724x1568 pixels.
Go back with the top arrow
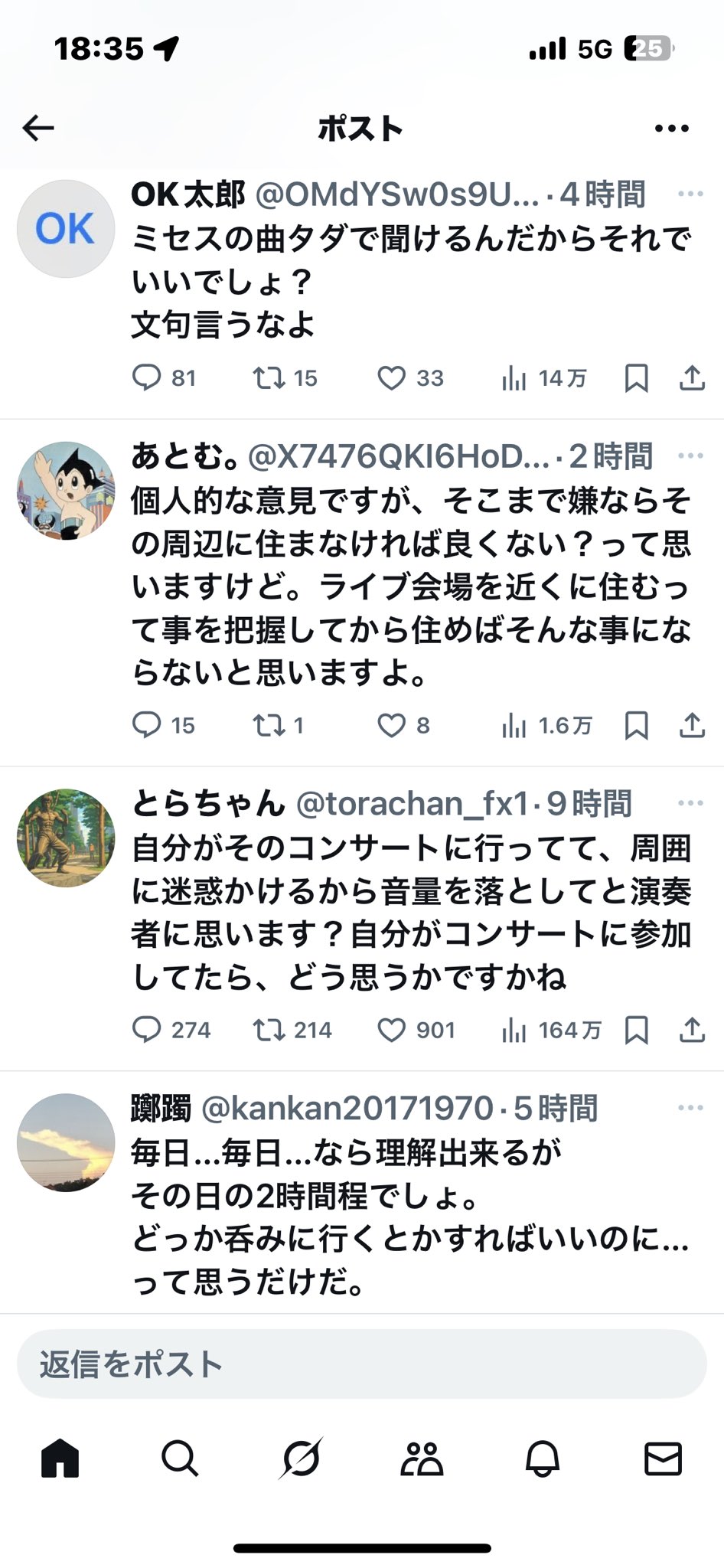point(38,128)
